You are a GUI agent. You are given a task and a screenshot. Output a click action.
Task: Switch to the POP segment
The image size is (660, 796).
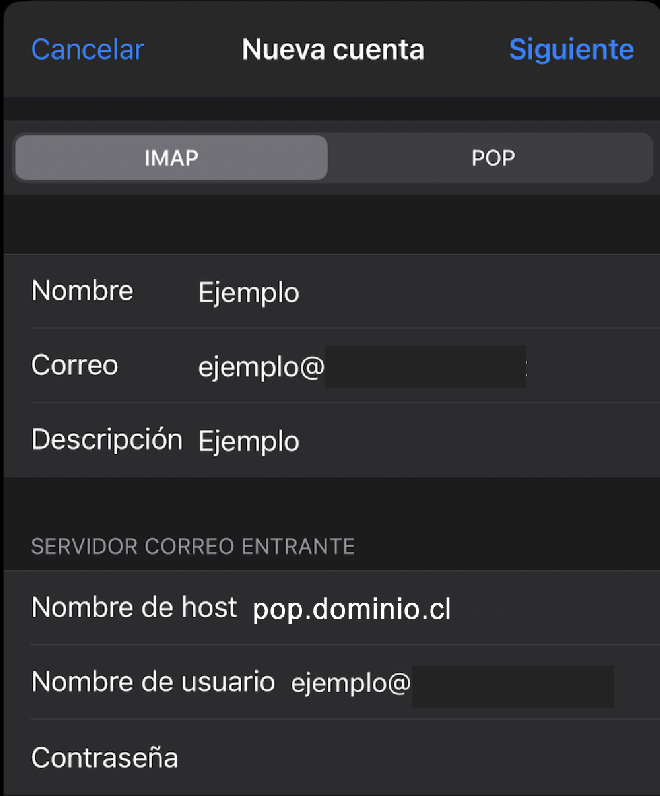point(492,158)
